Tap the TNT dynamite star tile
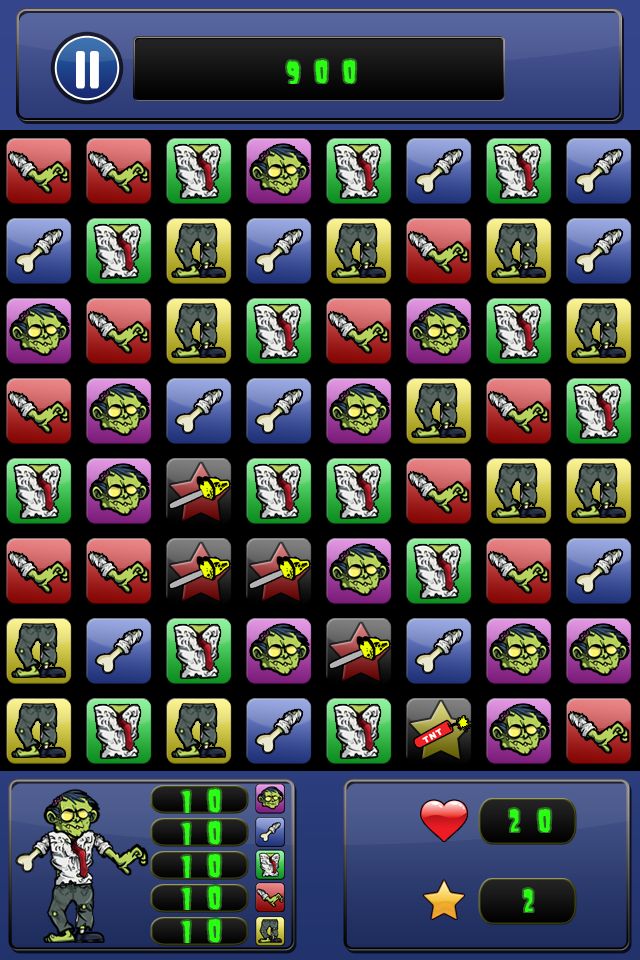Screen dimensions: 640x960 pos(438,731)
